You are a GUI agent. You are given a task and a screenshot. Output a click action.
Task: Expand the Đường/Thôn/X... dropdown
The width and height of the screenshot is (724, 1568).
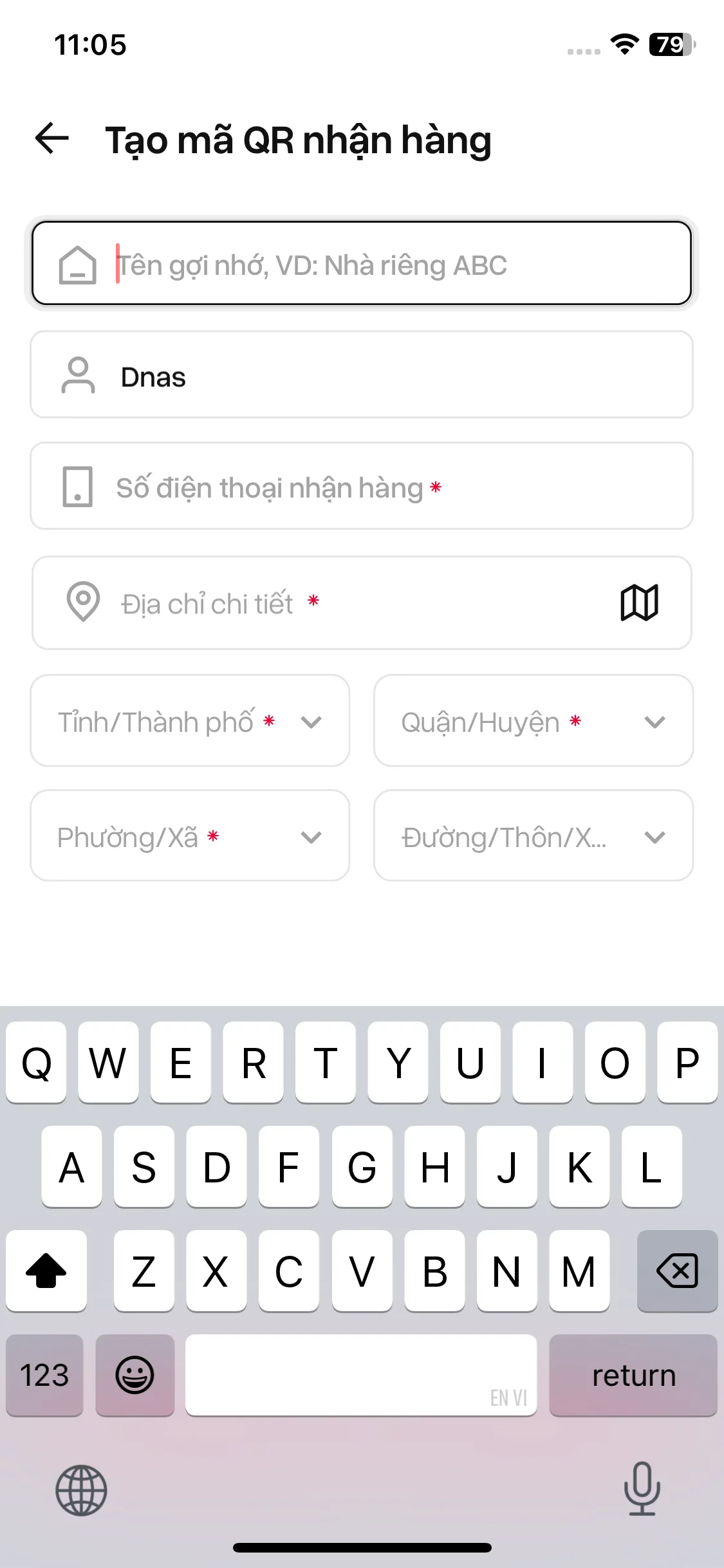pyautogui.click(x=533, y=836)
